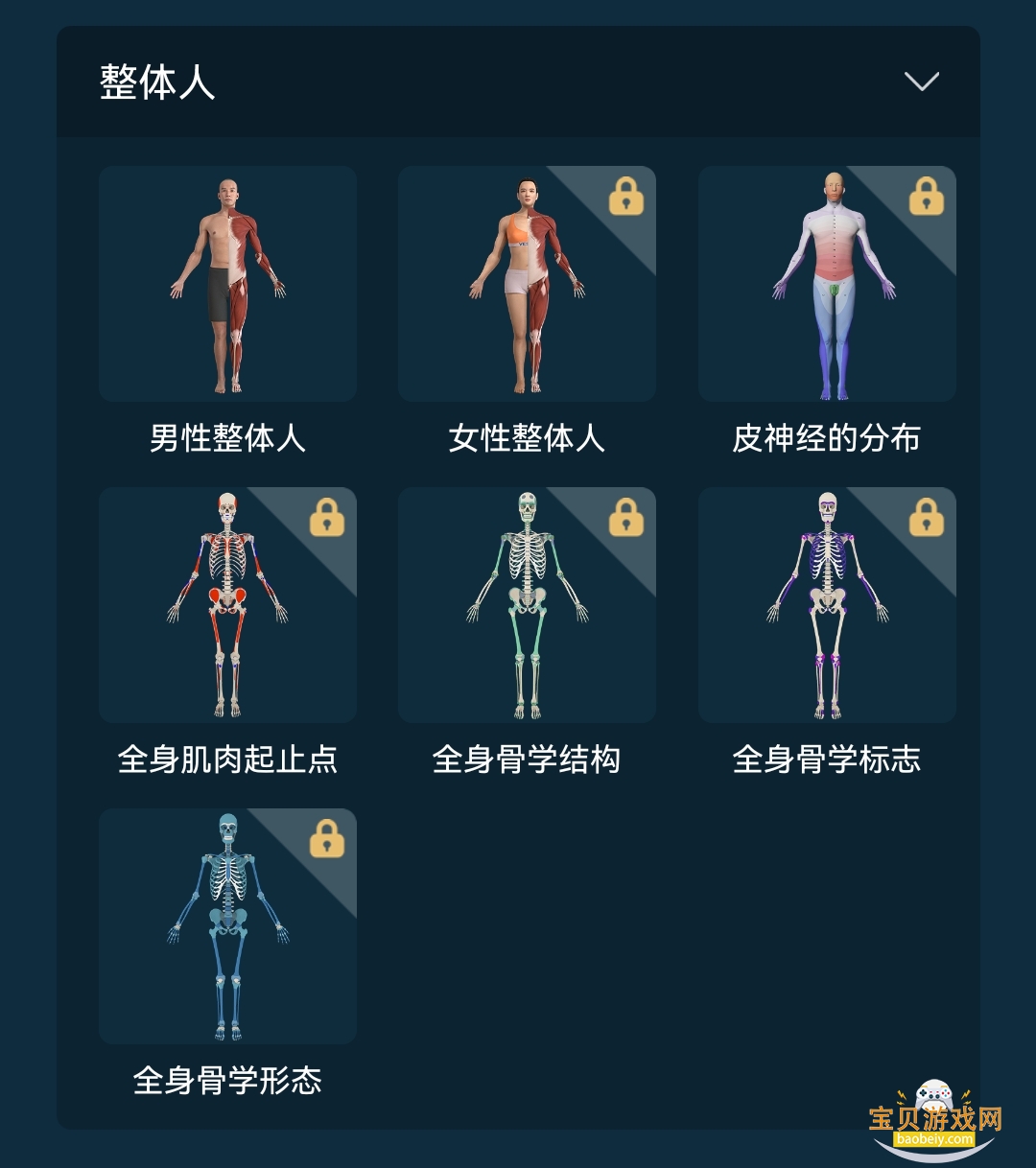1036x1168 pixels.
Task: Tap the 全身骨学标志 model tile
Action: coord(827,605)
